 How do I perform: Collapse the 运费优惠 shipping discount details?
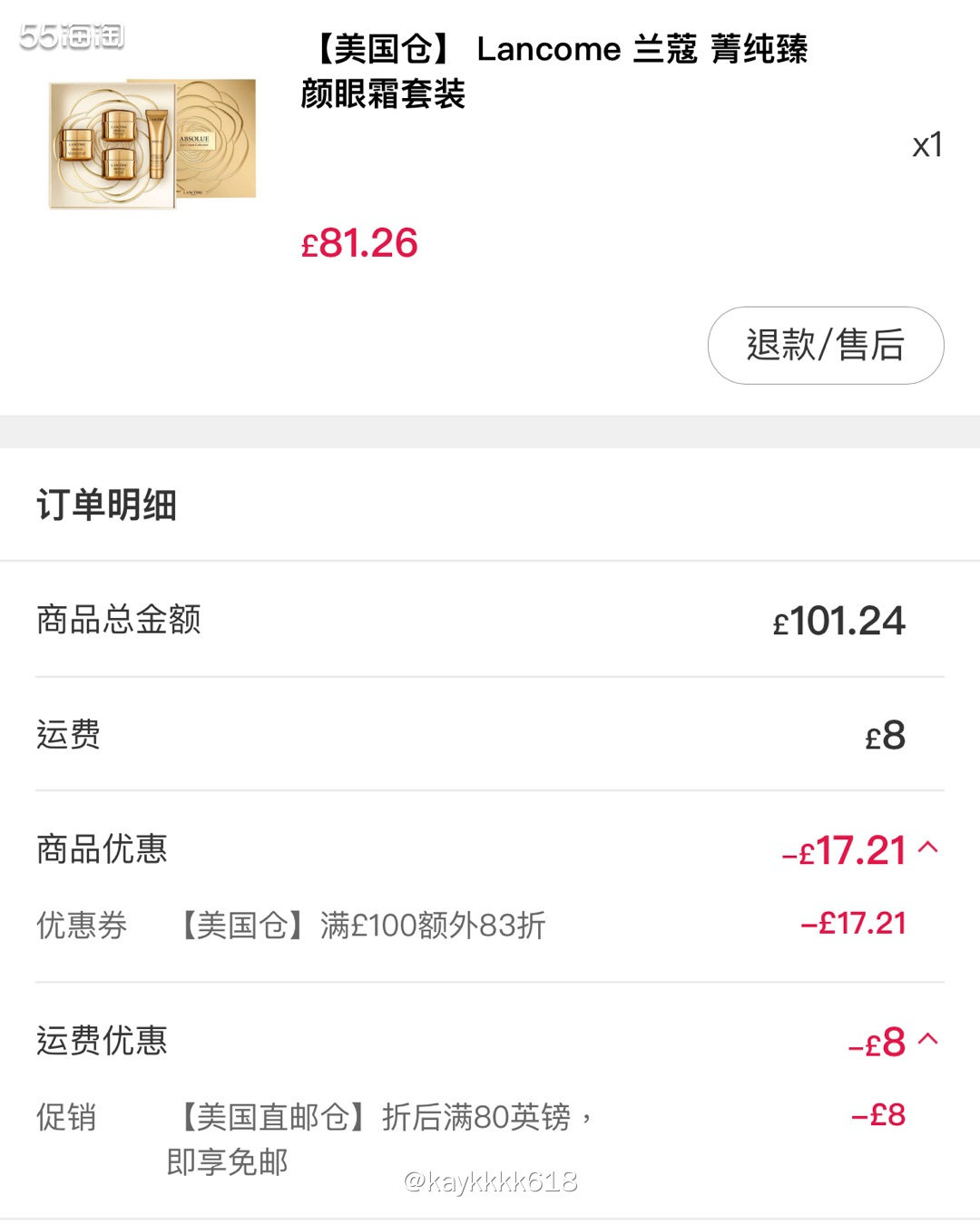click(x=927, y=1040)
